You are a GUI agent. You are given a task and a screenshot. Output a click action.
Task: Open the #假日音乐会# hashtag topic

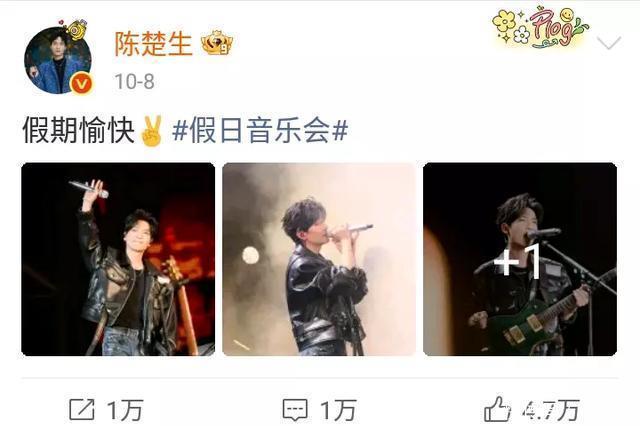(260, 131)
